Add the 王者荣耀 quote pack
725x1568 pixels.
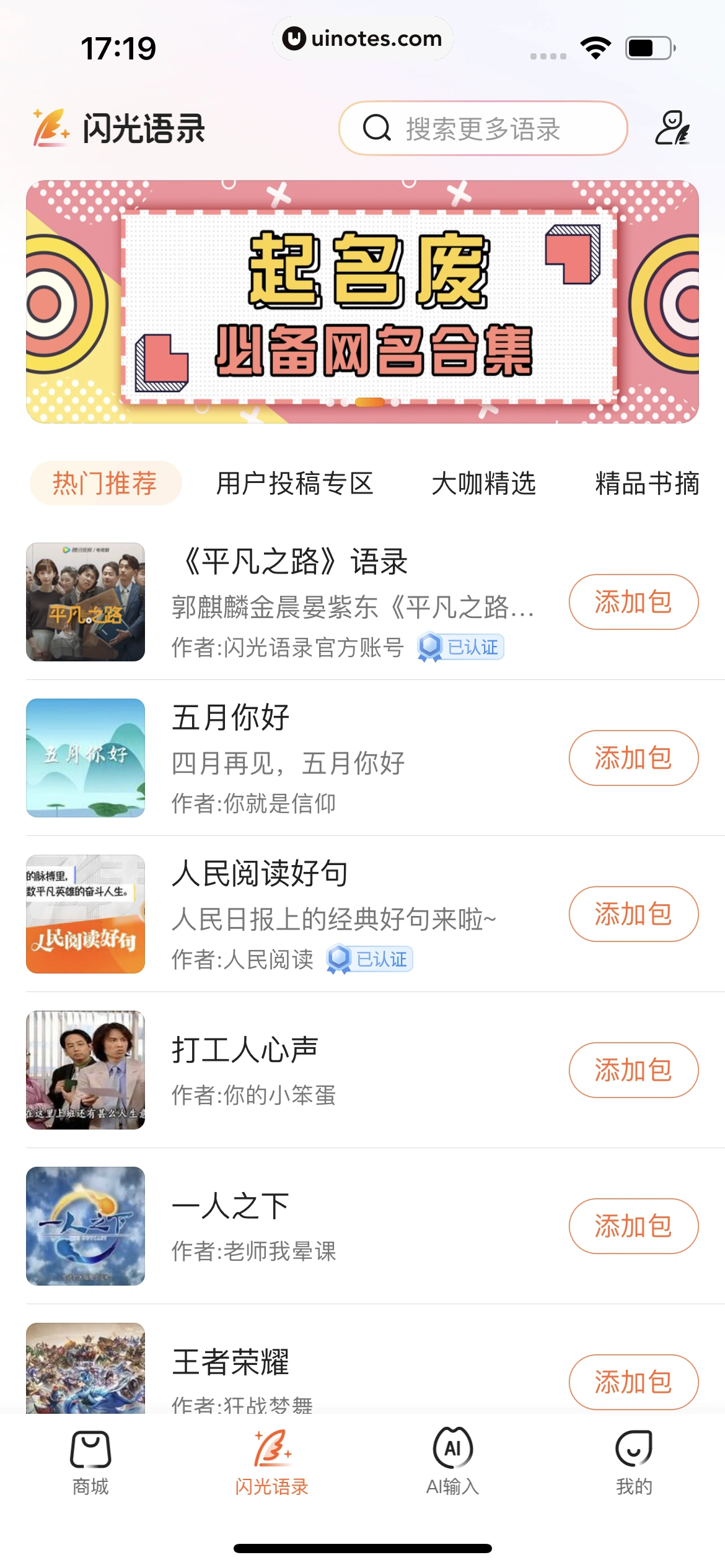tap(633, 1382)
